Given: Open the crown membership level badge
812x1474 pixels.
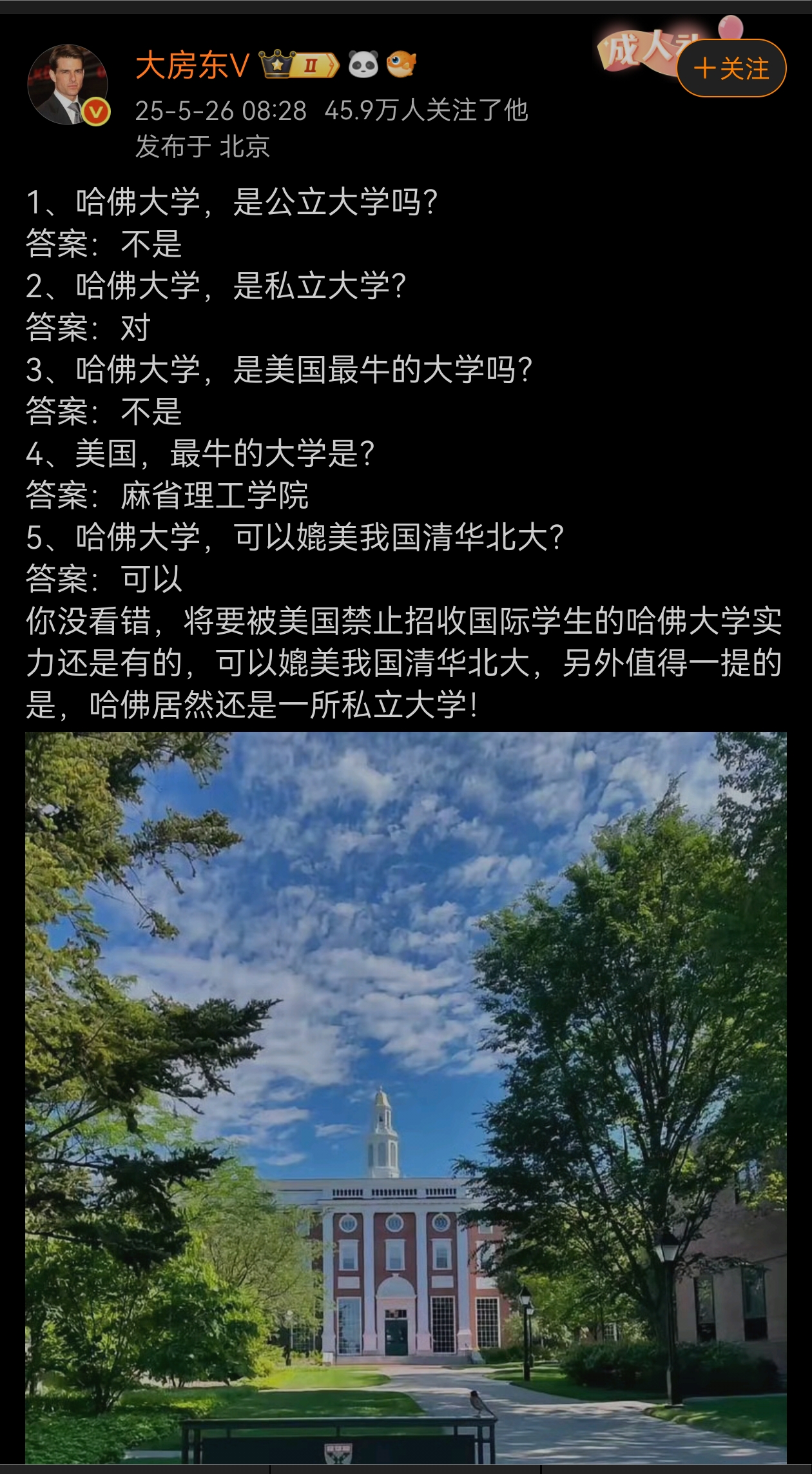Looking at the screenshot, I should [x=299, y=64].
